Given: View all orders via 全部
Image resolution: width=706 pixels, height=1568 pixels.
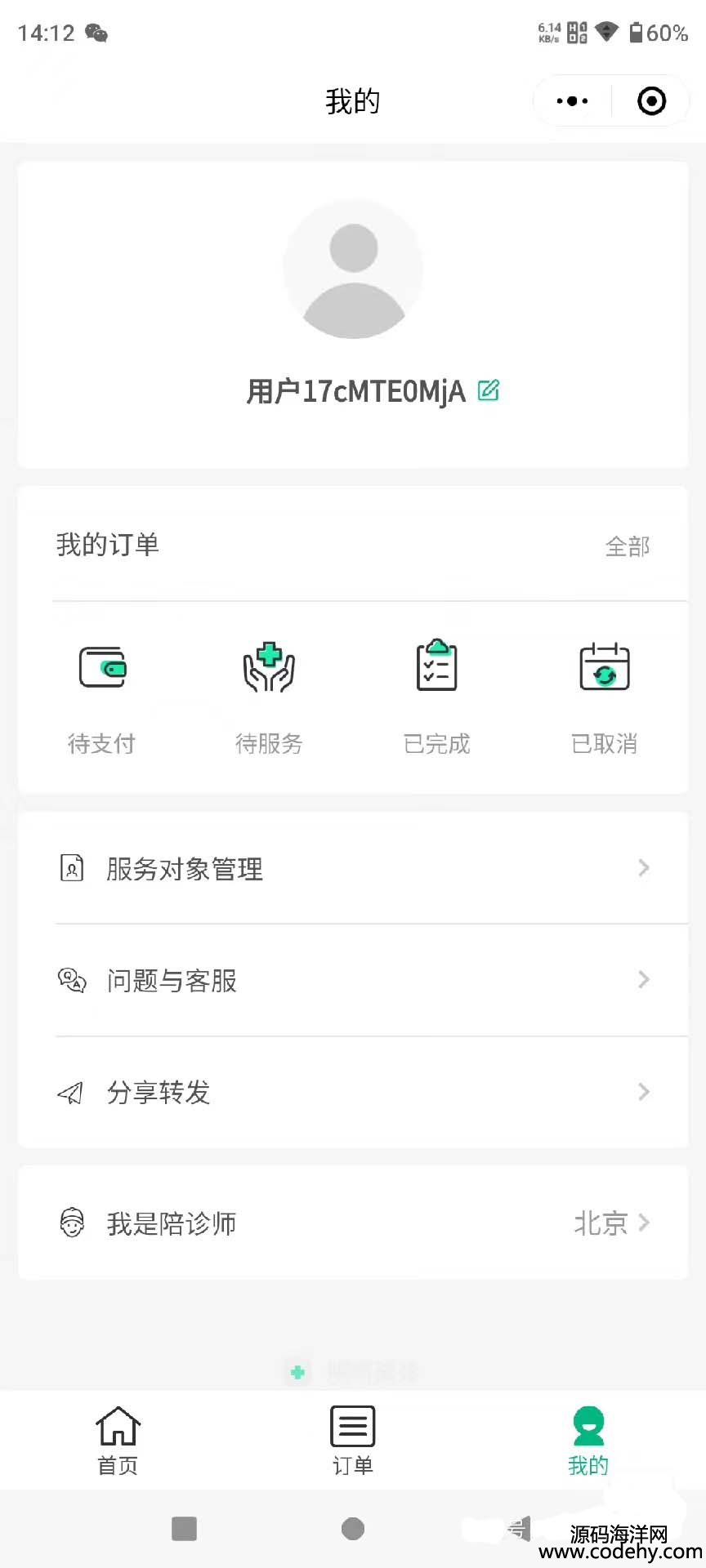Looking at the screenshot, I should point(628,546).
